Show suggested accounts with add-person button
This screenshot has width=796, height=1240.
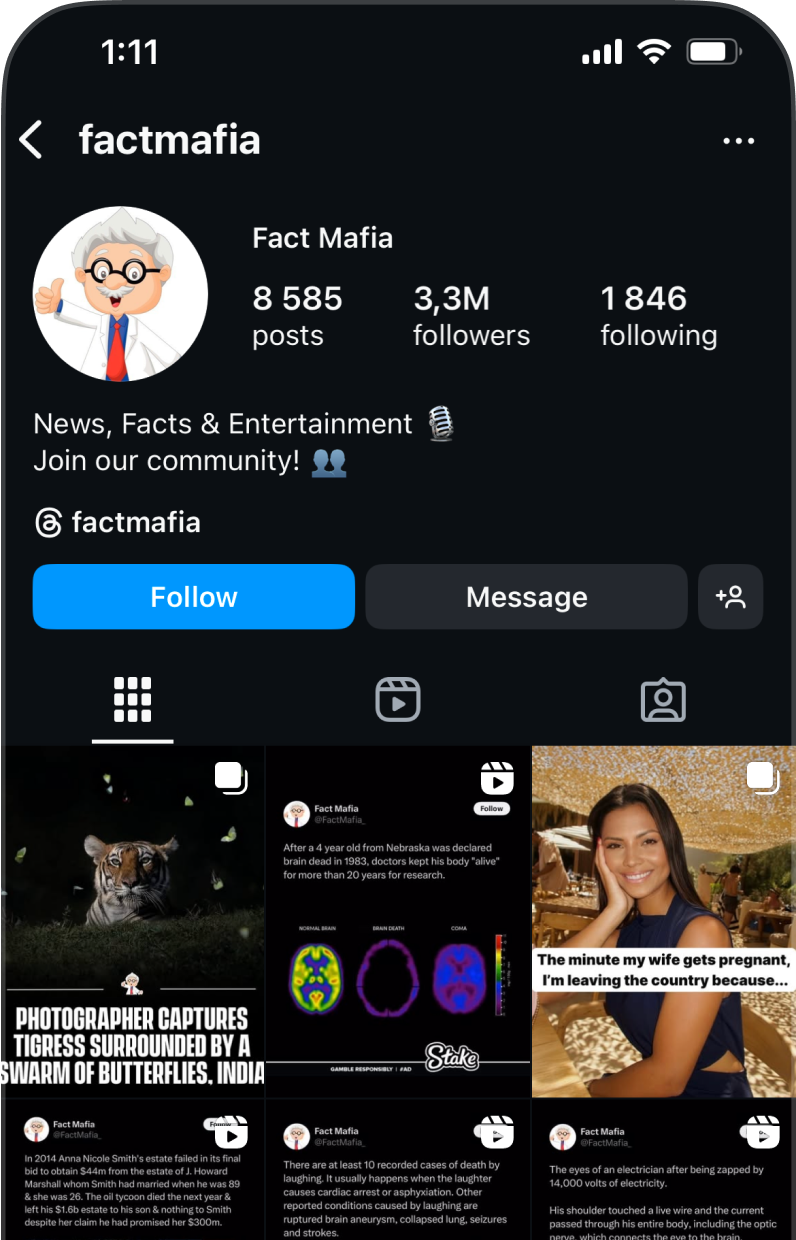pos(730,597)
